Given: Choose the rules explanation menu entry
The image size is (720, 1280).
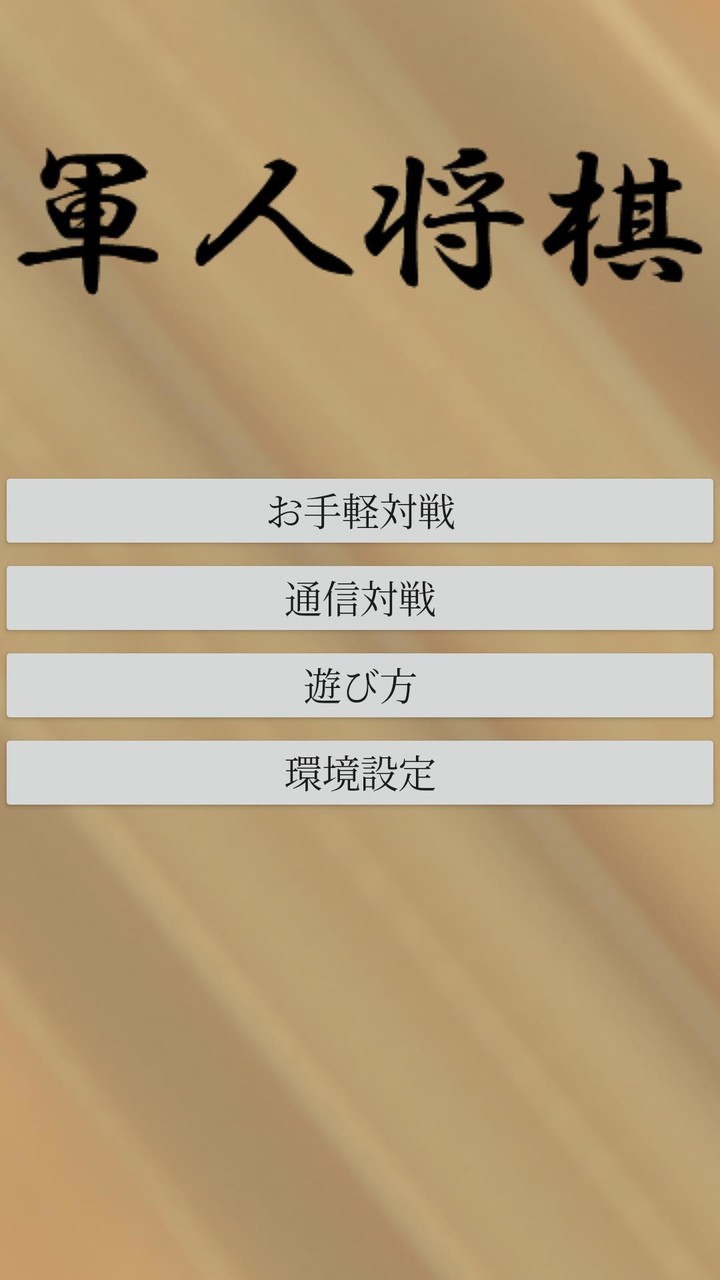Looking at the screenshot, I should [360, 685].
